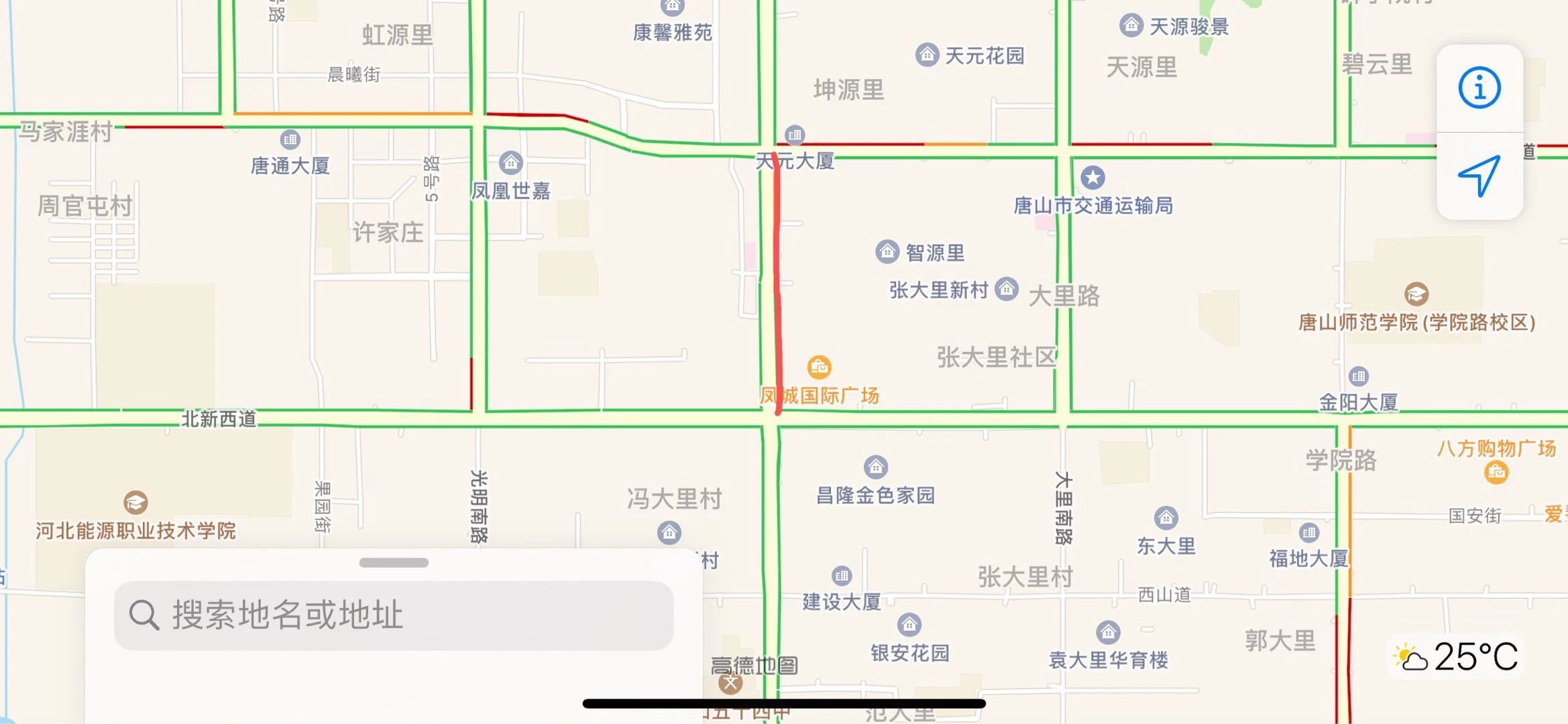The image size is (1568, 724).
Task: Tap the 建设大厦 building marker
Action: pos(841,575)
